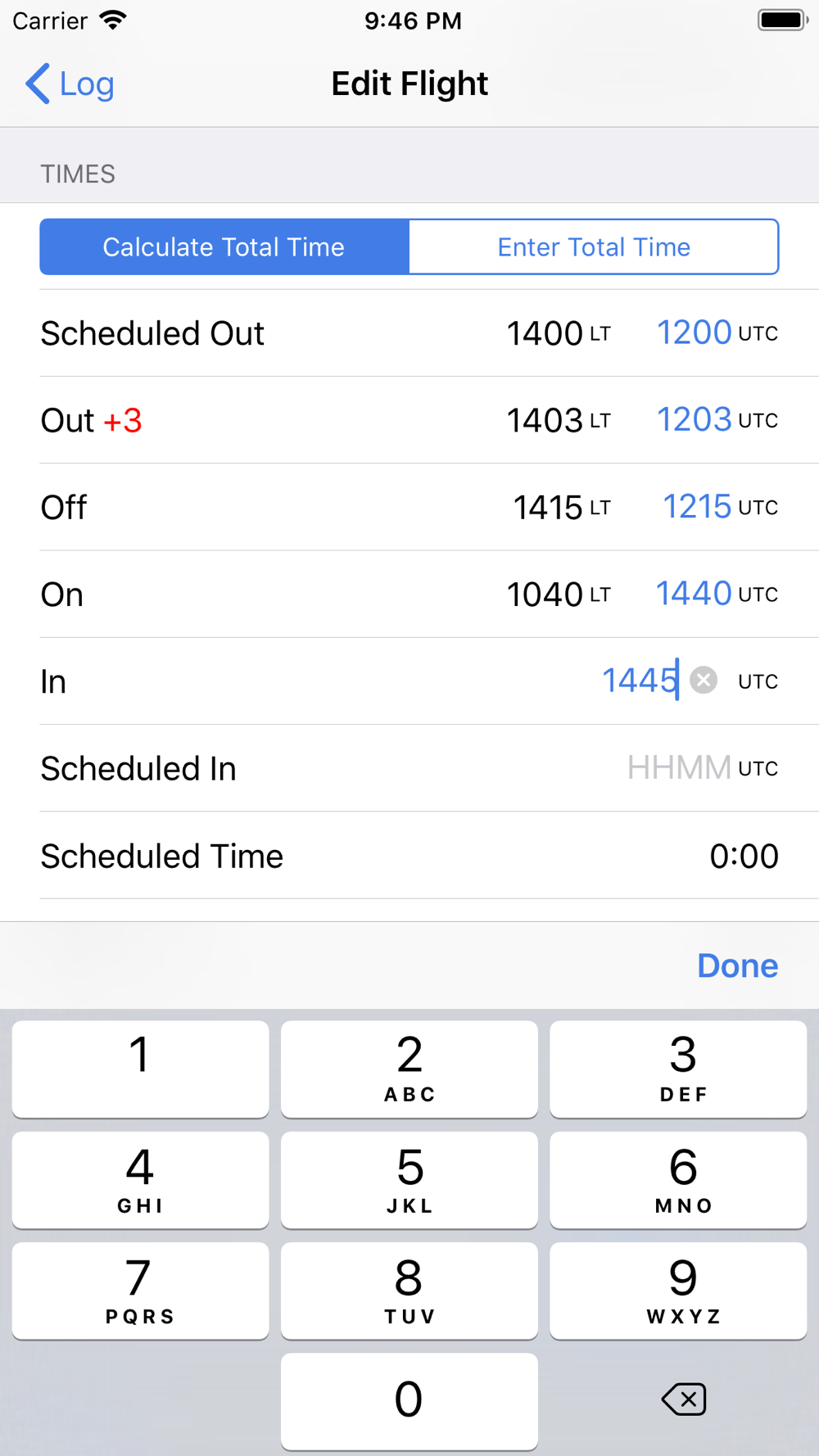Select the Calculate Total Time segment
This screenshot has height=1456, width=819.
click(x=224, y=246)
